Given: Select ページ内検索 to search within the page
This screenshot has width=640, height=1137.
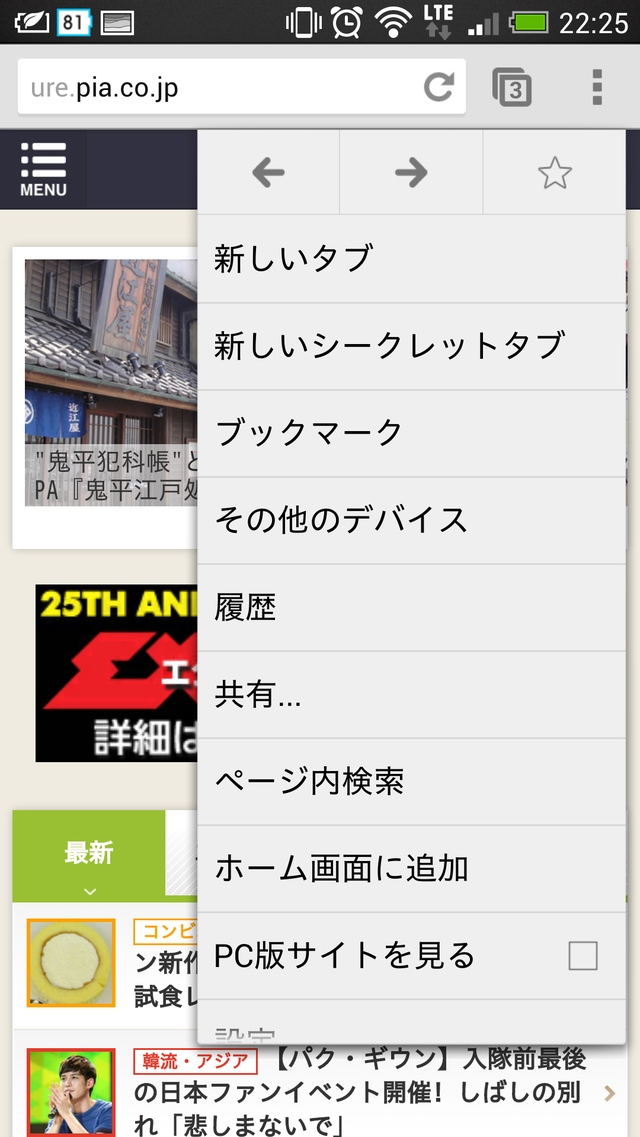Looking at the screenshot, I should [x=411, y=781].
